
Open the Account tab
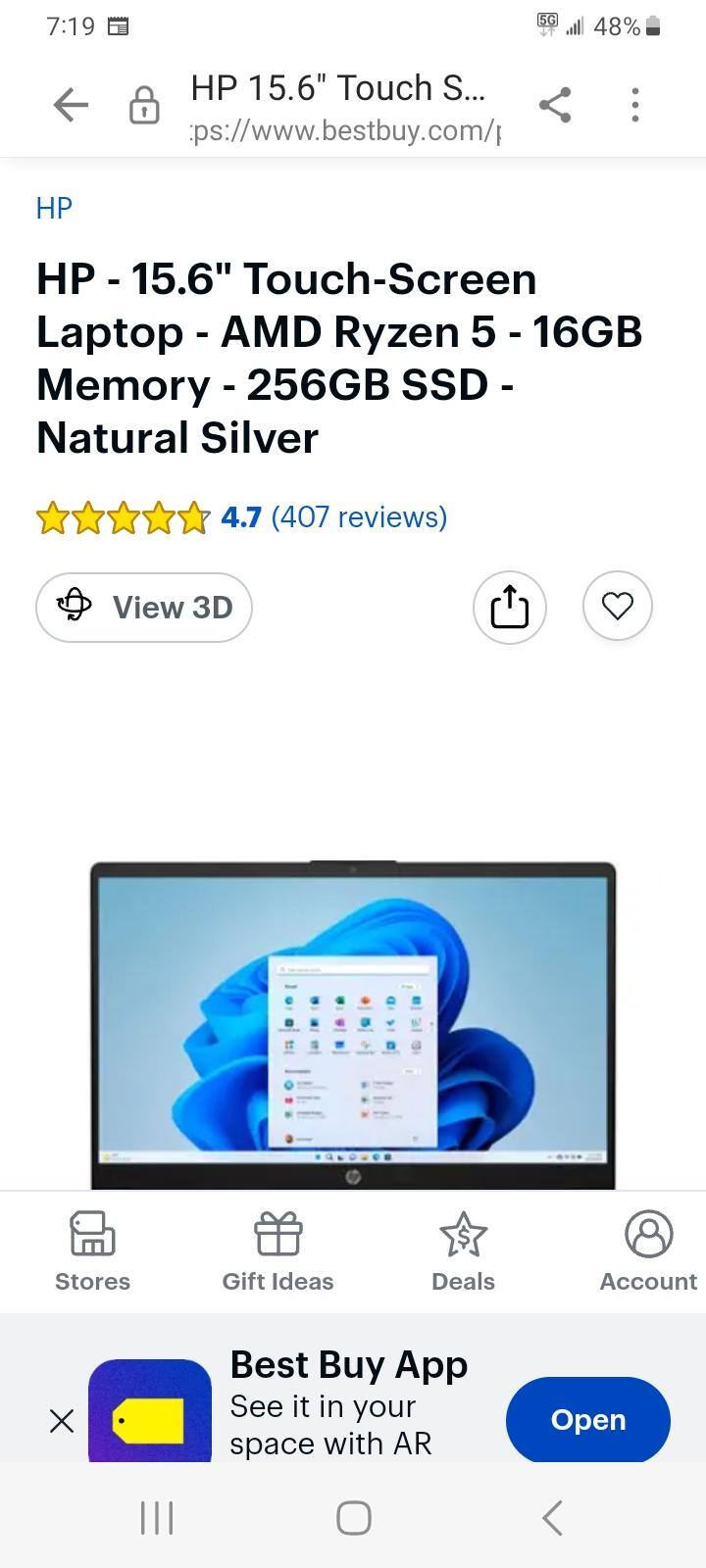coord(648,1251)
